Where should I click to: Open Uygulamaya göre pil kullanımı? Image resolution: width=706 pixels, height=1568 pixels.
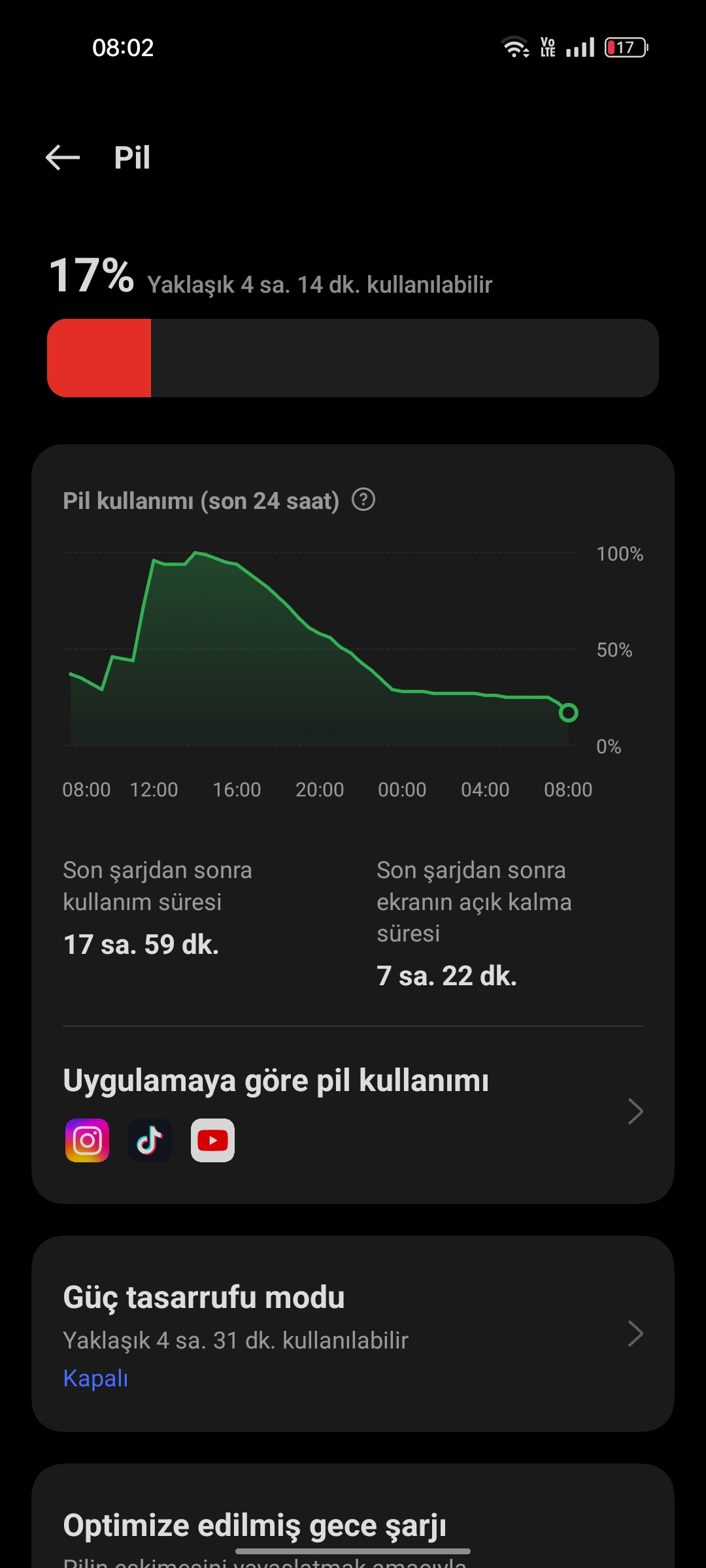(353, 1111)
